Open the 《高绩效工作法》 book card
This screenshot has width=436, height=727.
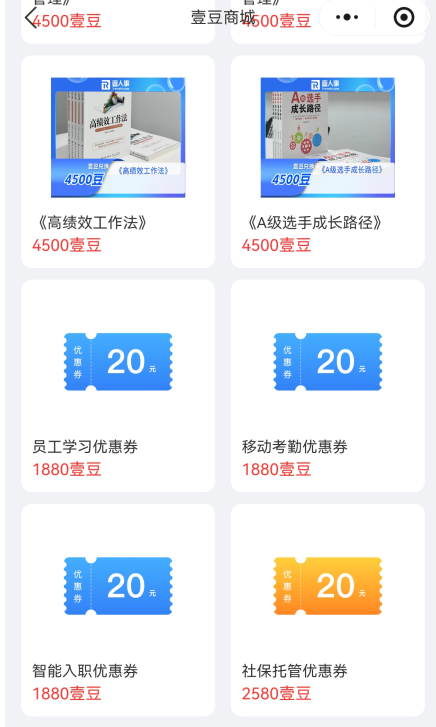click(x=118, y=162)
